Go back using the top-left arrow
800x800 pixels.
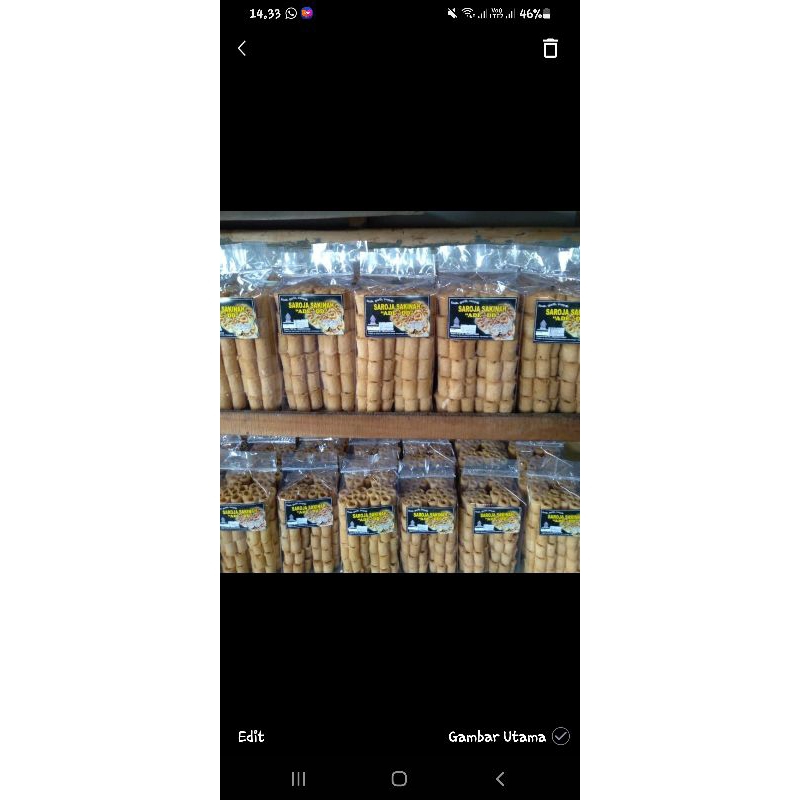click(x=242, y=48)
